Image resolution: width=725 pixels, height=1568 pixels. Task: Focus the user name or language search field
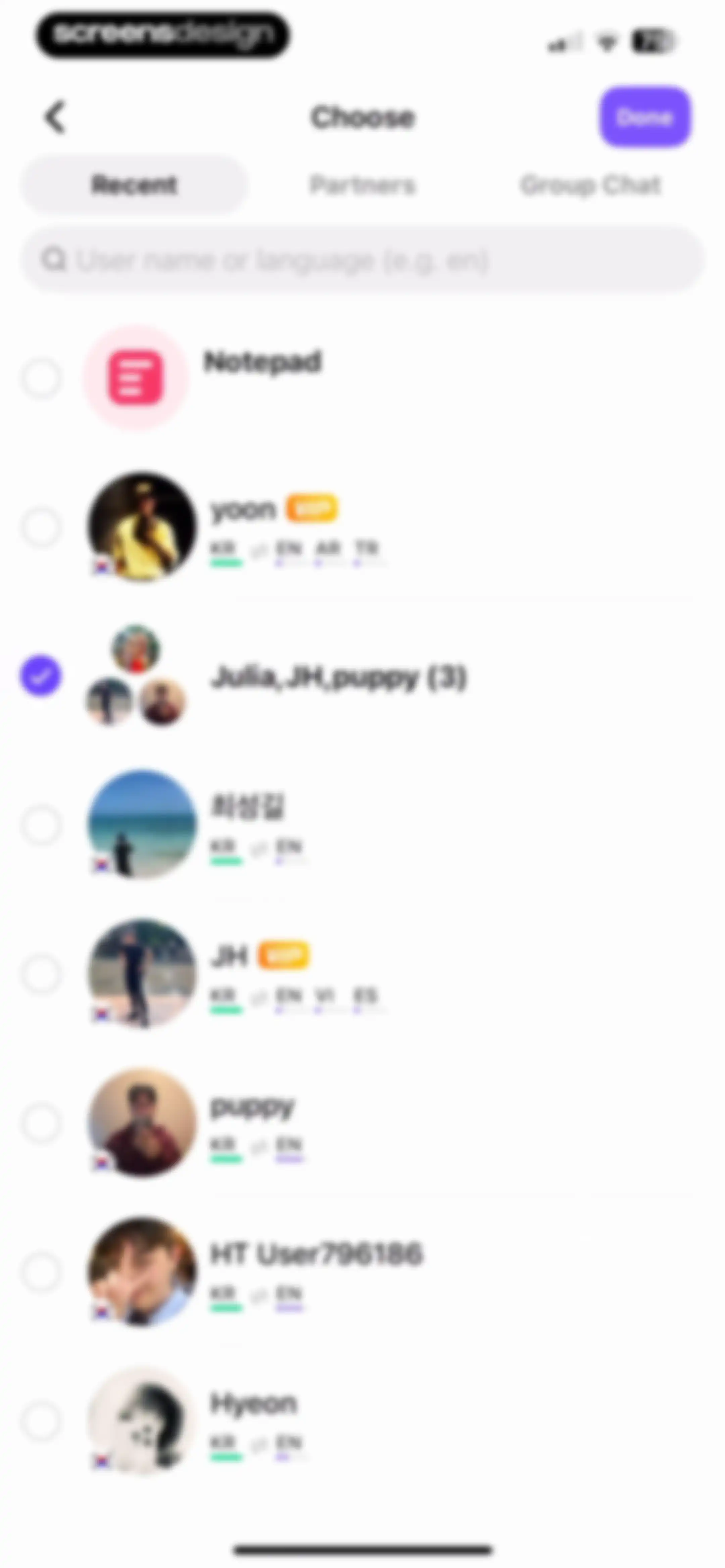[x=363, y=260]
